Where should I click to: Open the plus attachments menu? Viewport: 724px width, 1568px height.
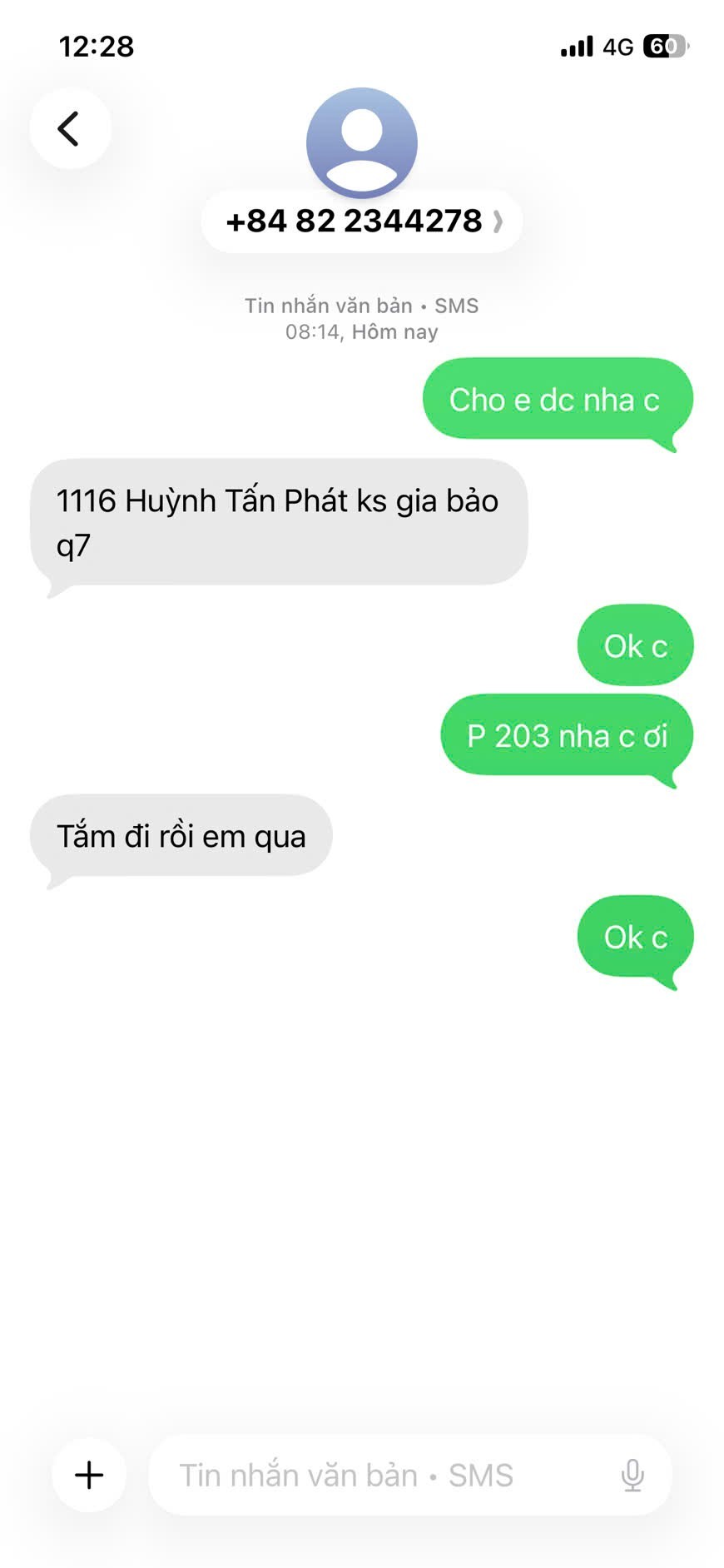pos(89,1475)
